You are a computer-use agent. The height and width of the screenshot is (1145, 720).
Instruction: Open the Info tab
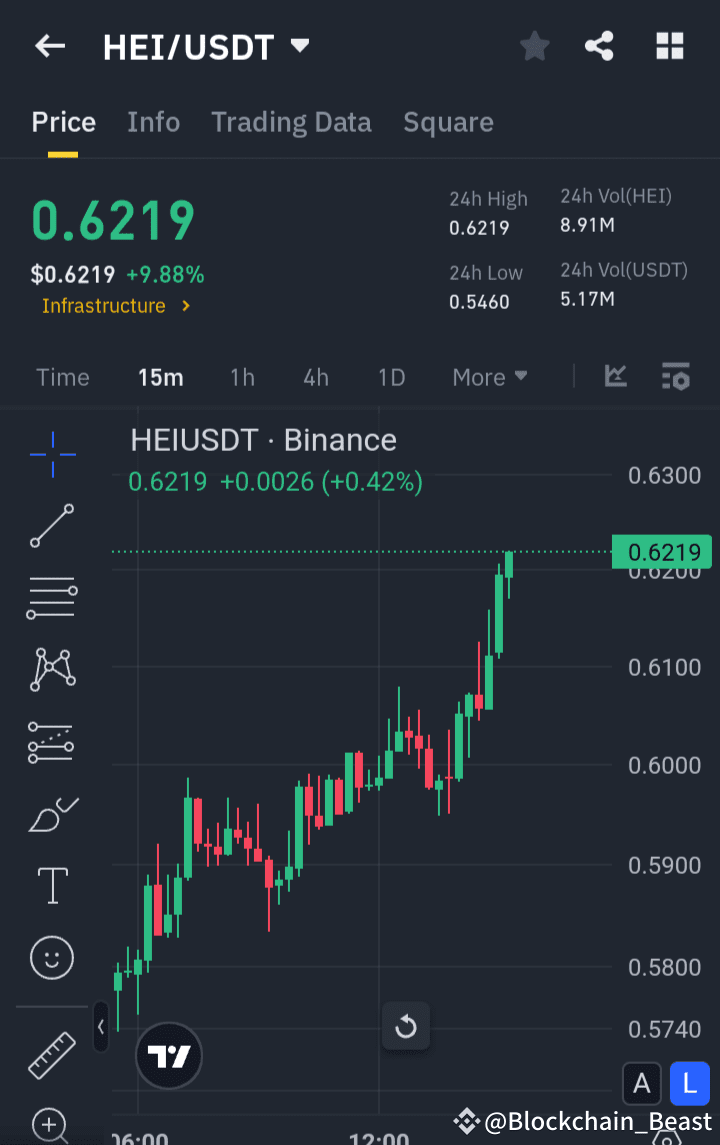(x=153, y=122)
